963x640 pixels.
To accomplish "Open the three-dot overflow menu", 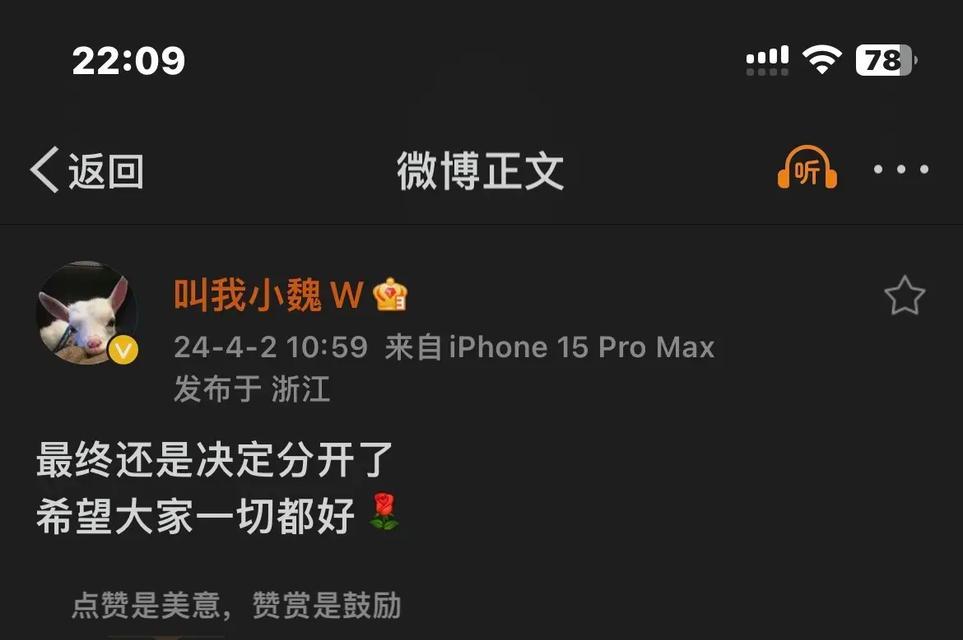I will [x=901, y=170].
